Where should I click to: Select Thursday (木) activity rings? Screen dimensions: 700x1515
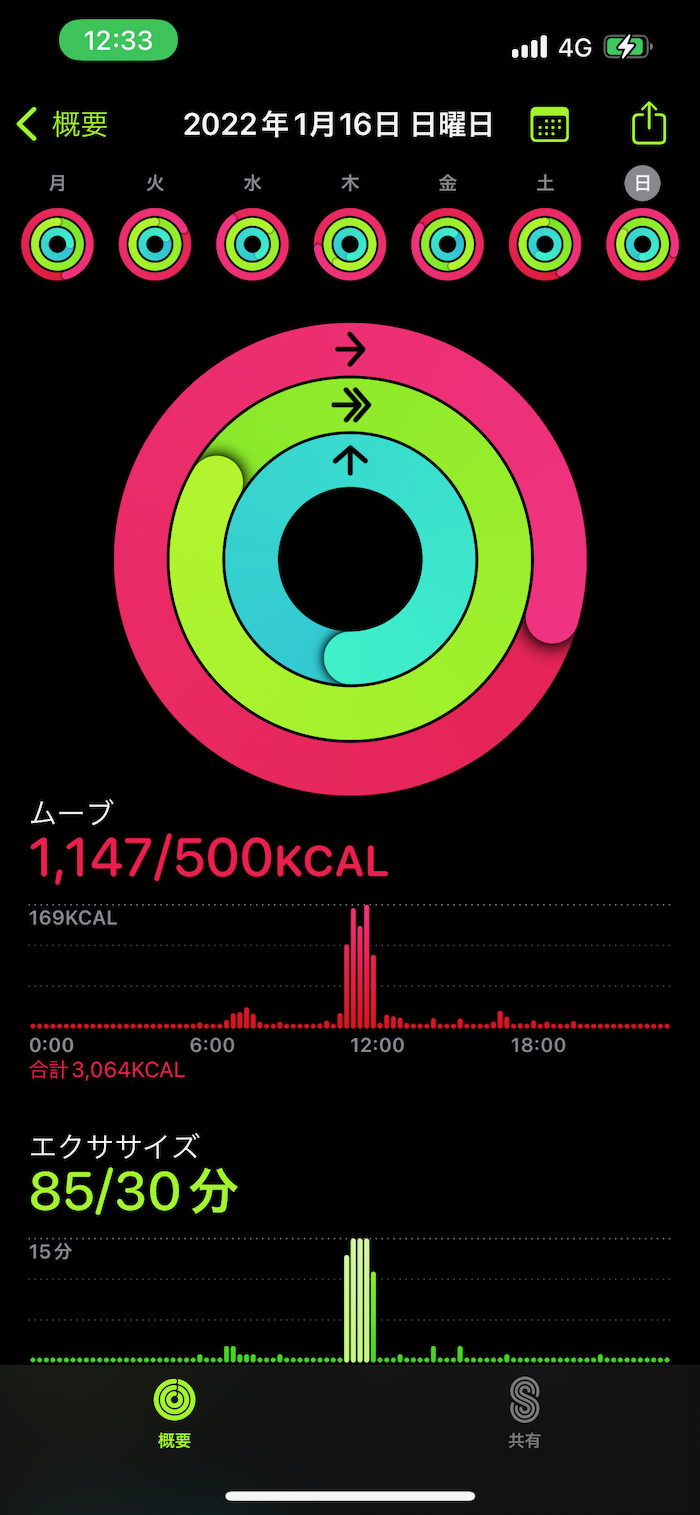[350, 244]
